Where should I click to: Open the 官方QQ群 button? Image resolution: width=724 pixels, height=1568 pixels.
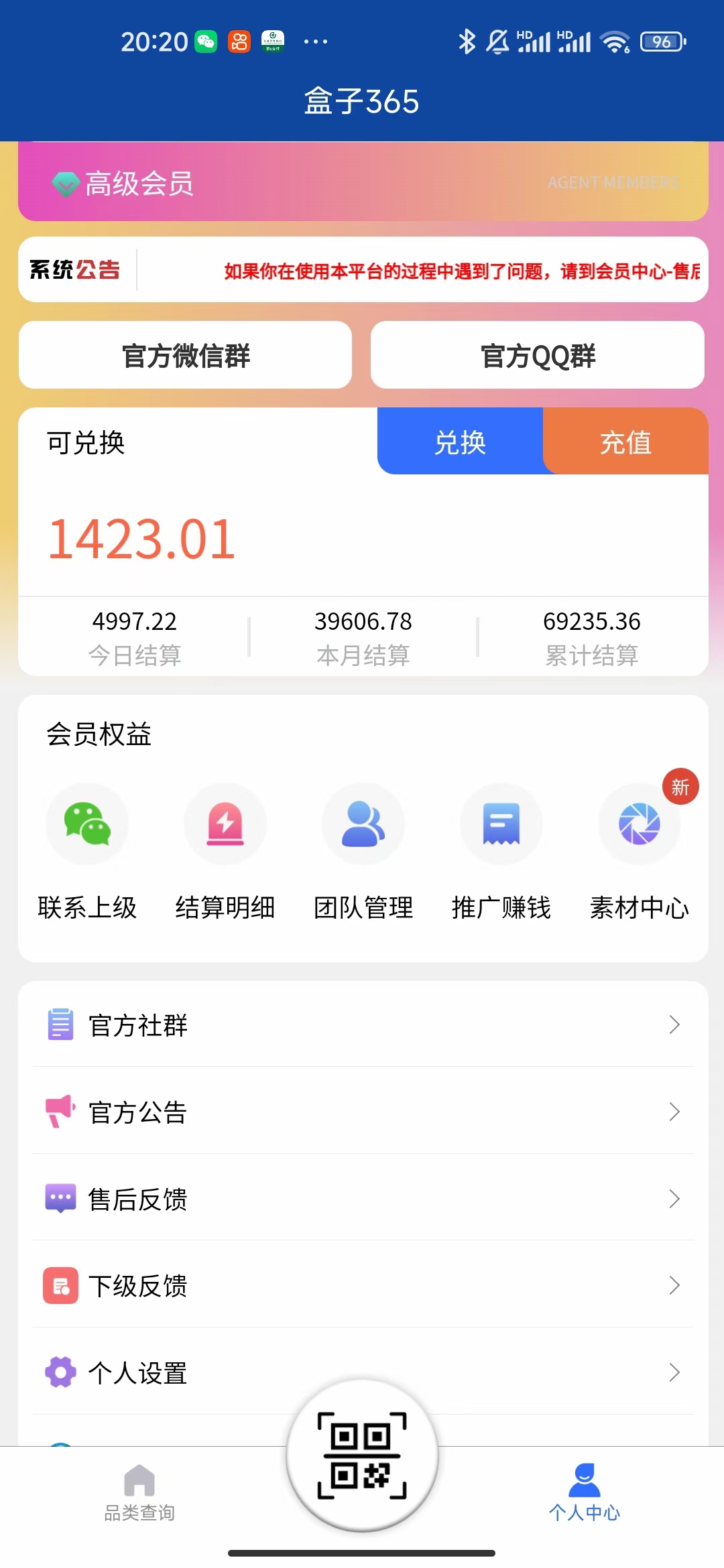tap(537, 355)
